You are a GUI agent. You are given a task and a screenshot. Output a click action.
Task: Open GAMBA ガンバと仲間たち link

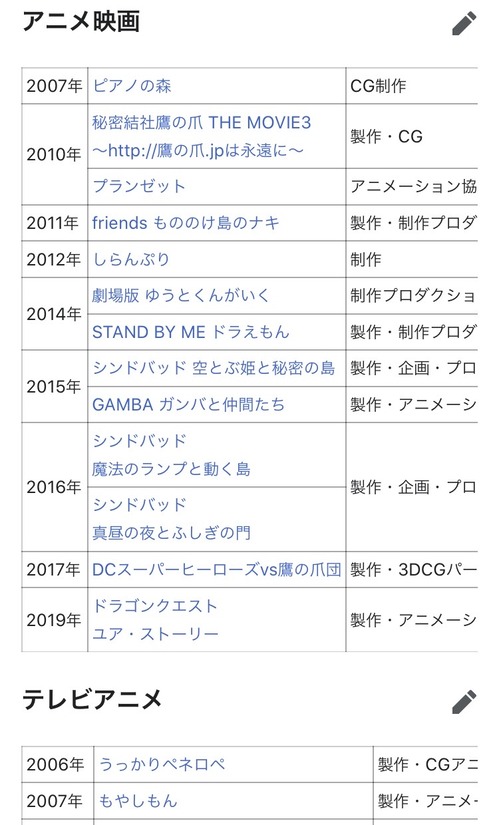point(188,405)
